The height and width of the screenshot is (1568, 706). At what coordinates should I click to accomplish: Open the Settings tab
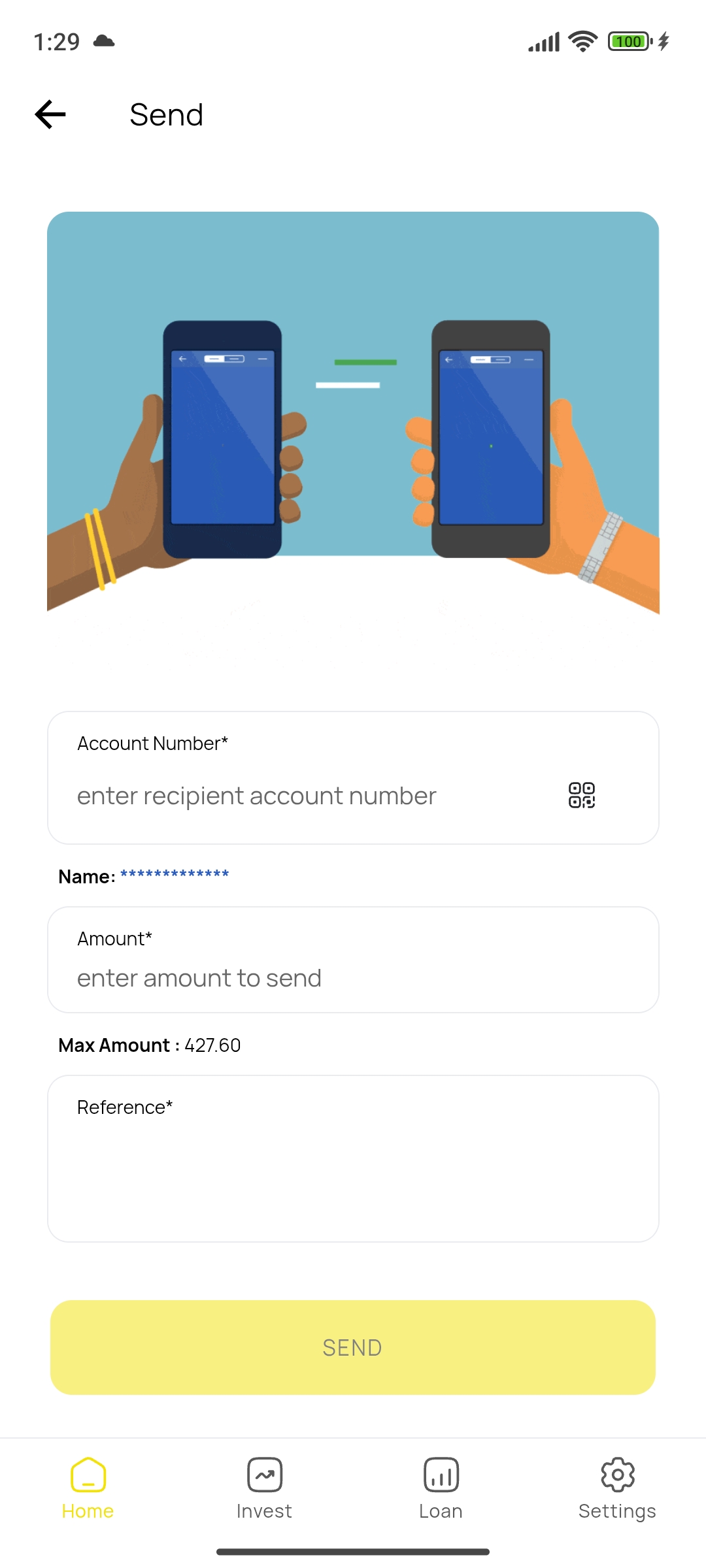pyautogui.click(x=617, y=1488)
